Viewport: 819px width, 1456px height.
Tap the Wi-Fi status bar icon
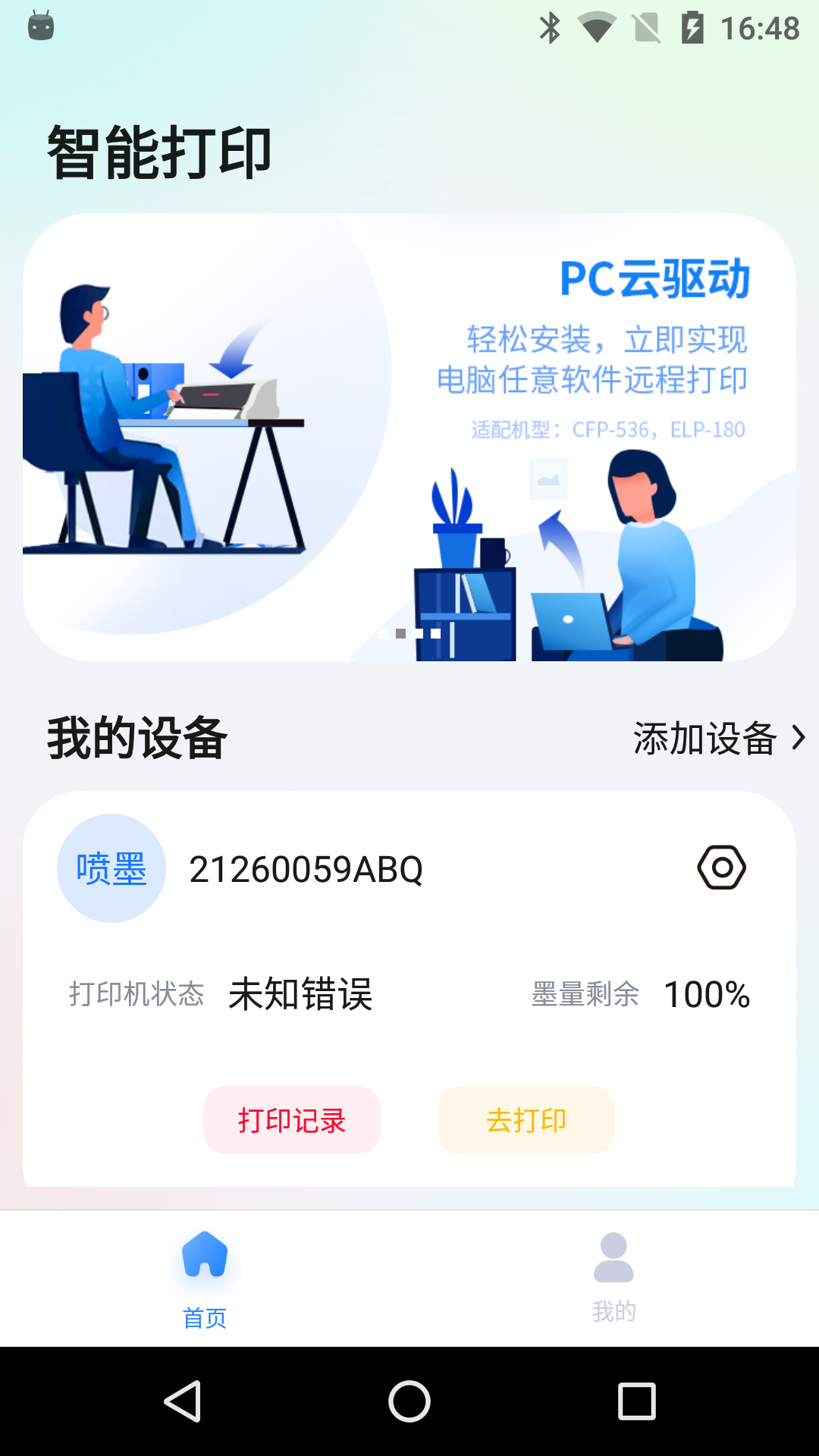[598, 27]
